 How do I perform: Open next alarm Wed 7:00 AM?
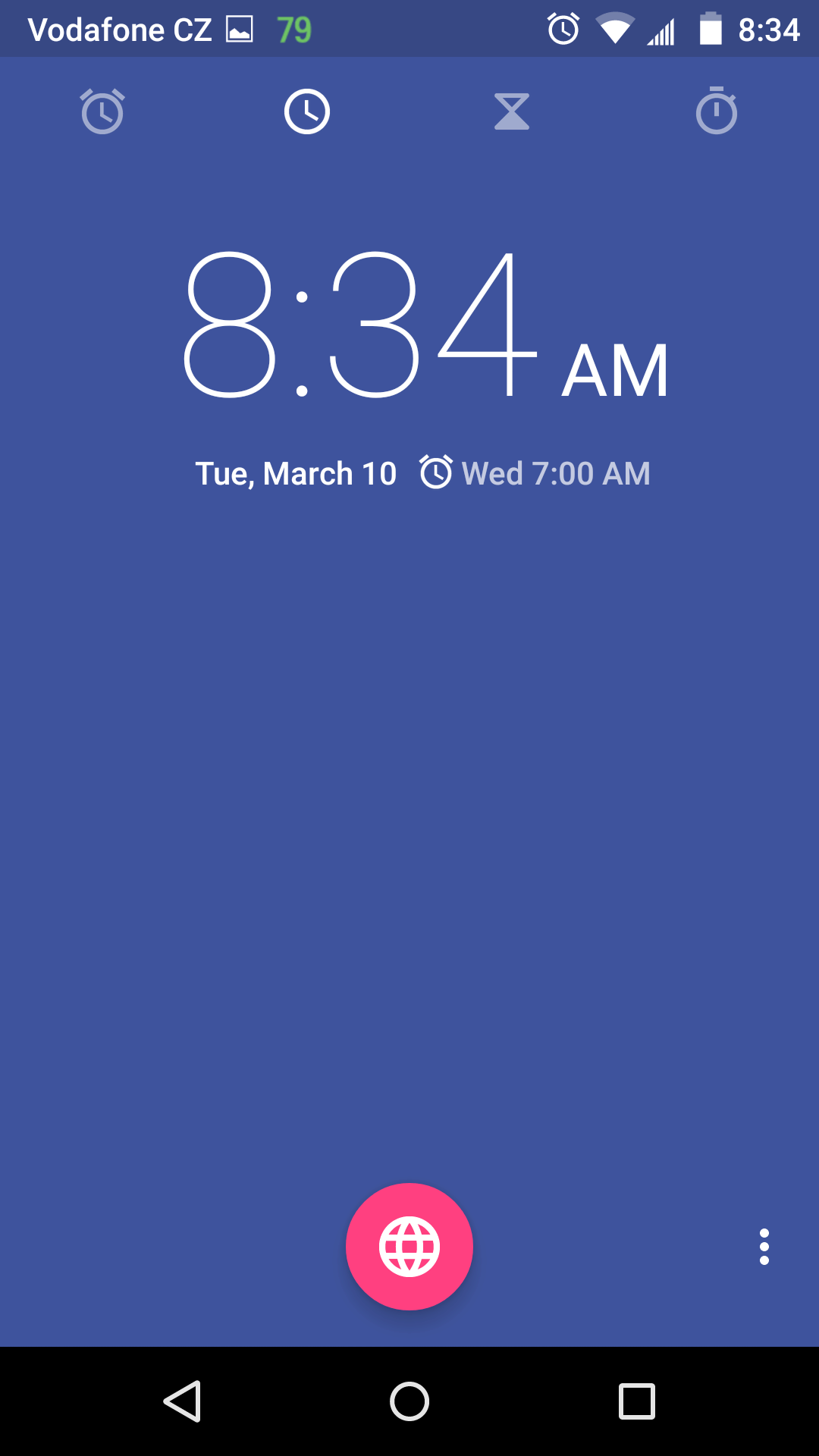(535, 473)
